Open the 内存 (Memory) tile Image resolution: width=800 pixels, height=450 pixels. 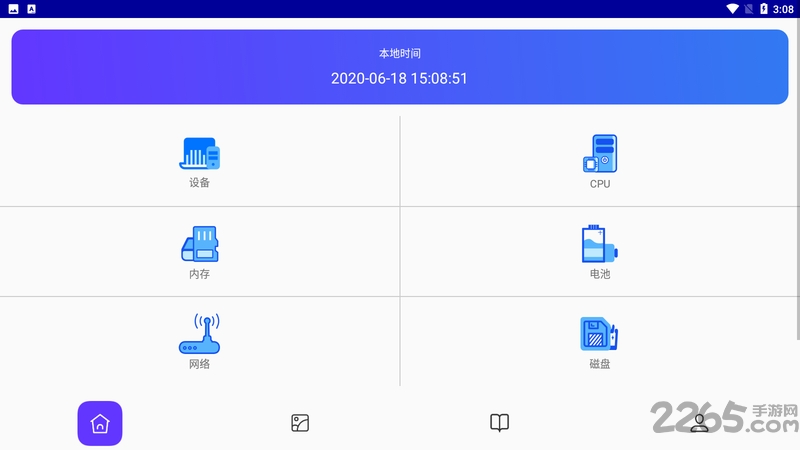(200, 251)
